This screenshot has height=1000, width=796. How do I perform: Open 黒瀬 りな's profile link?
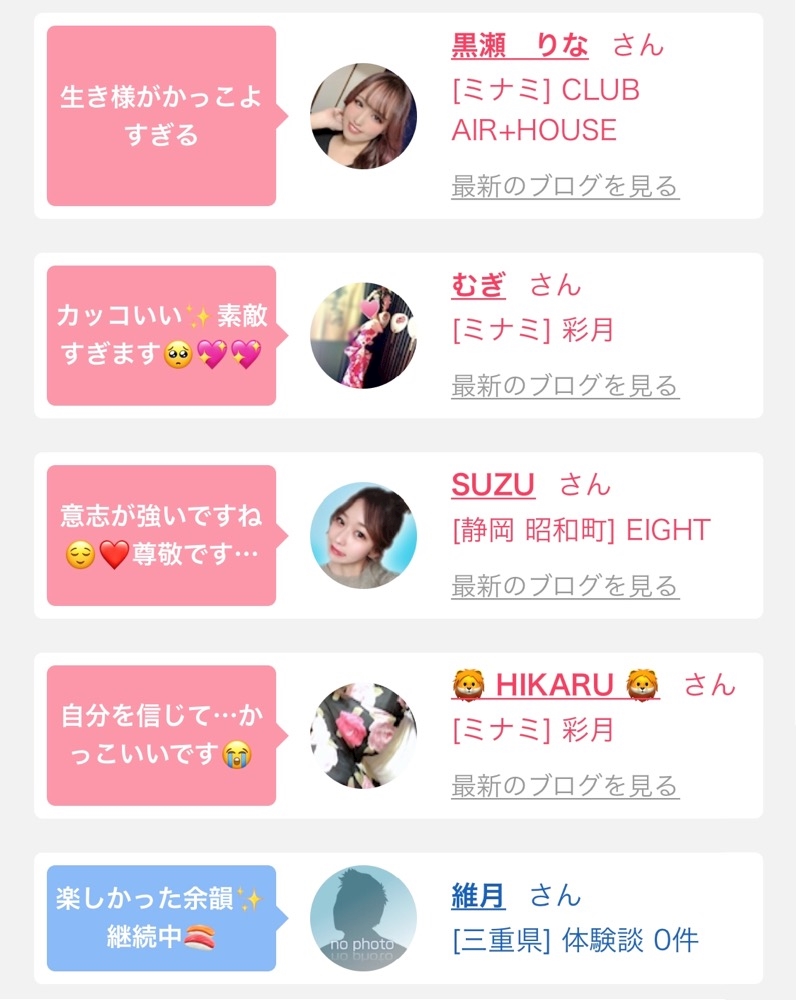[519, 45]
